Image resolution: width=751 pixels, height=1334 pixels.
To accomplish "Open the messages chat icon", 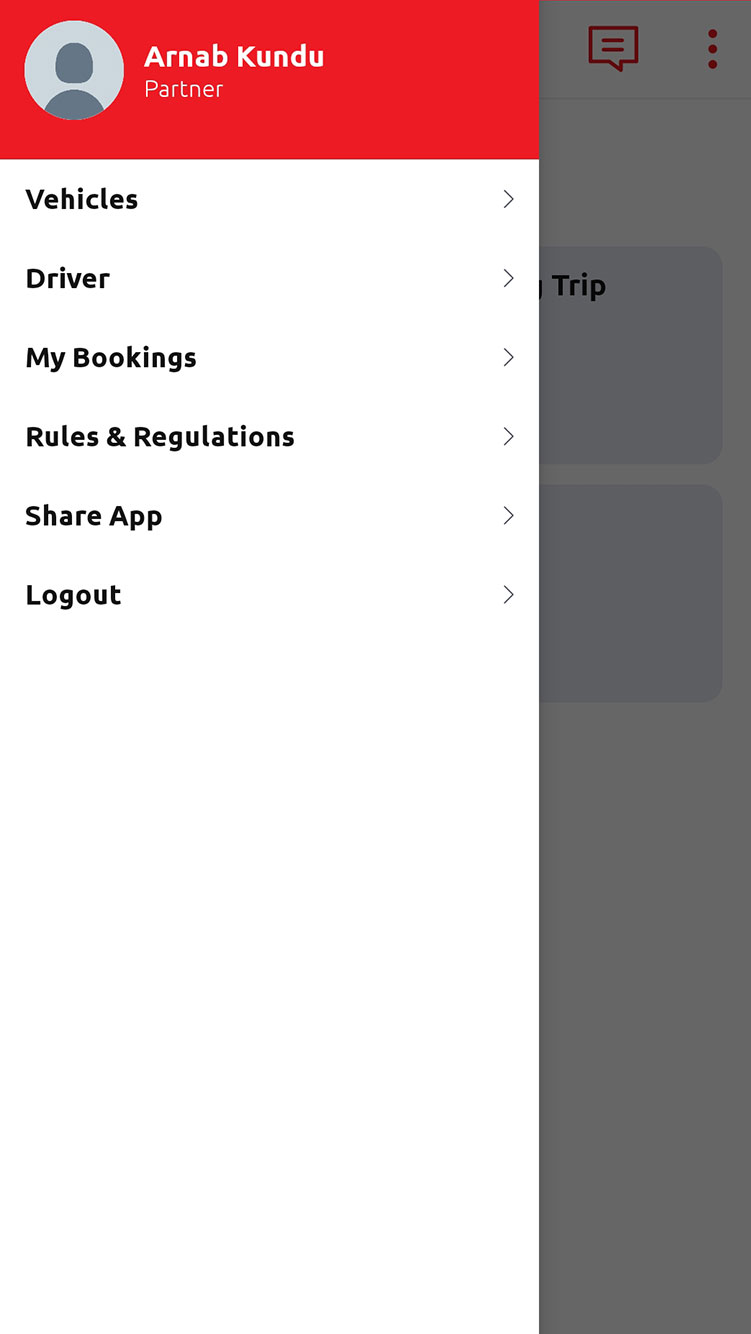I will (613, 48).
